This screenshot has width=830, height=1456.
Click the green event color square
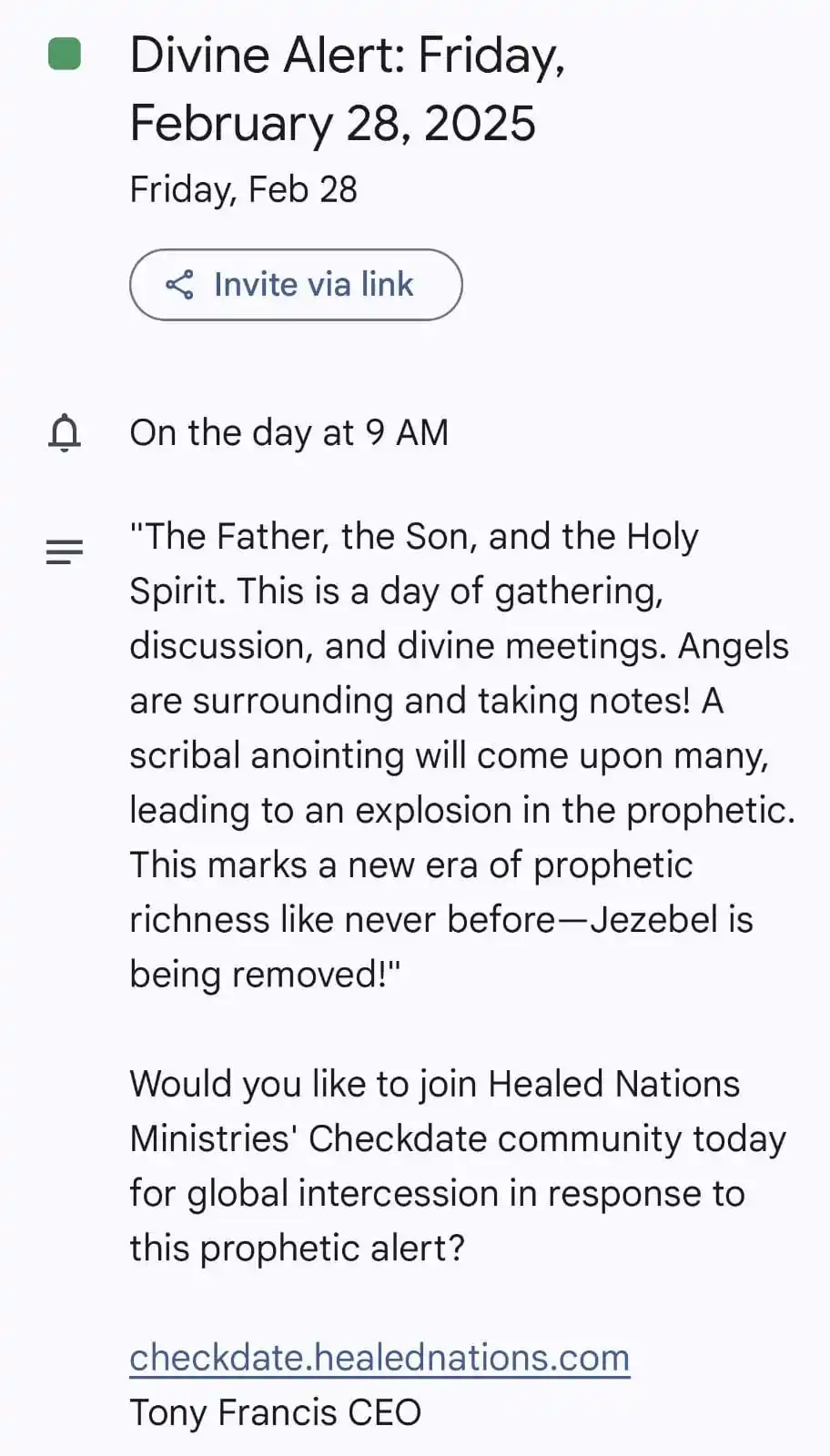pyautogui.click(x=61, y=56)
